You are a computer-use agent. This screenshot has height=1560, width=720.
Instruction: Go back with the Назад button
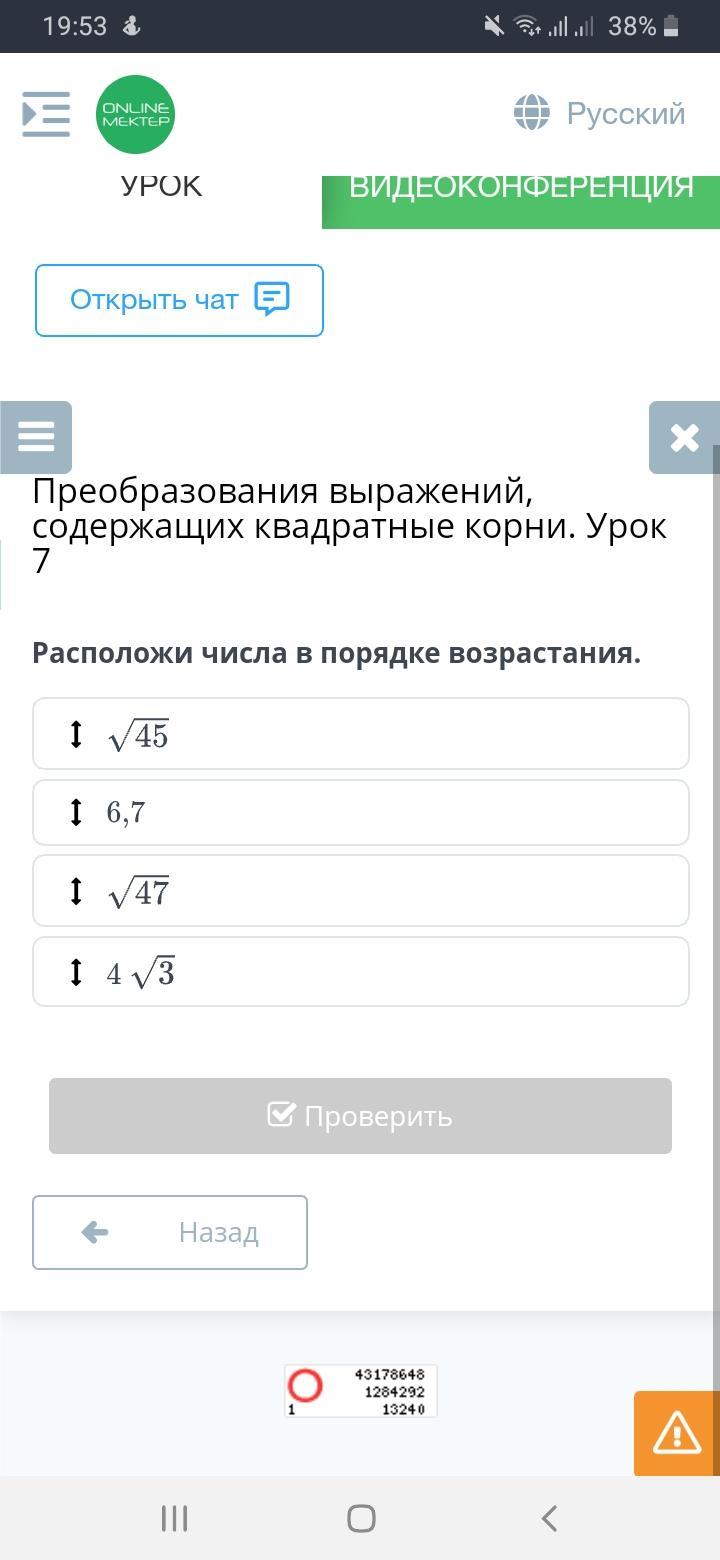(x=170, y=1232)
